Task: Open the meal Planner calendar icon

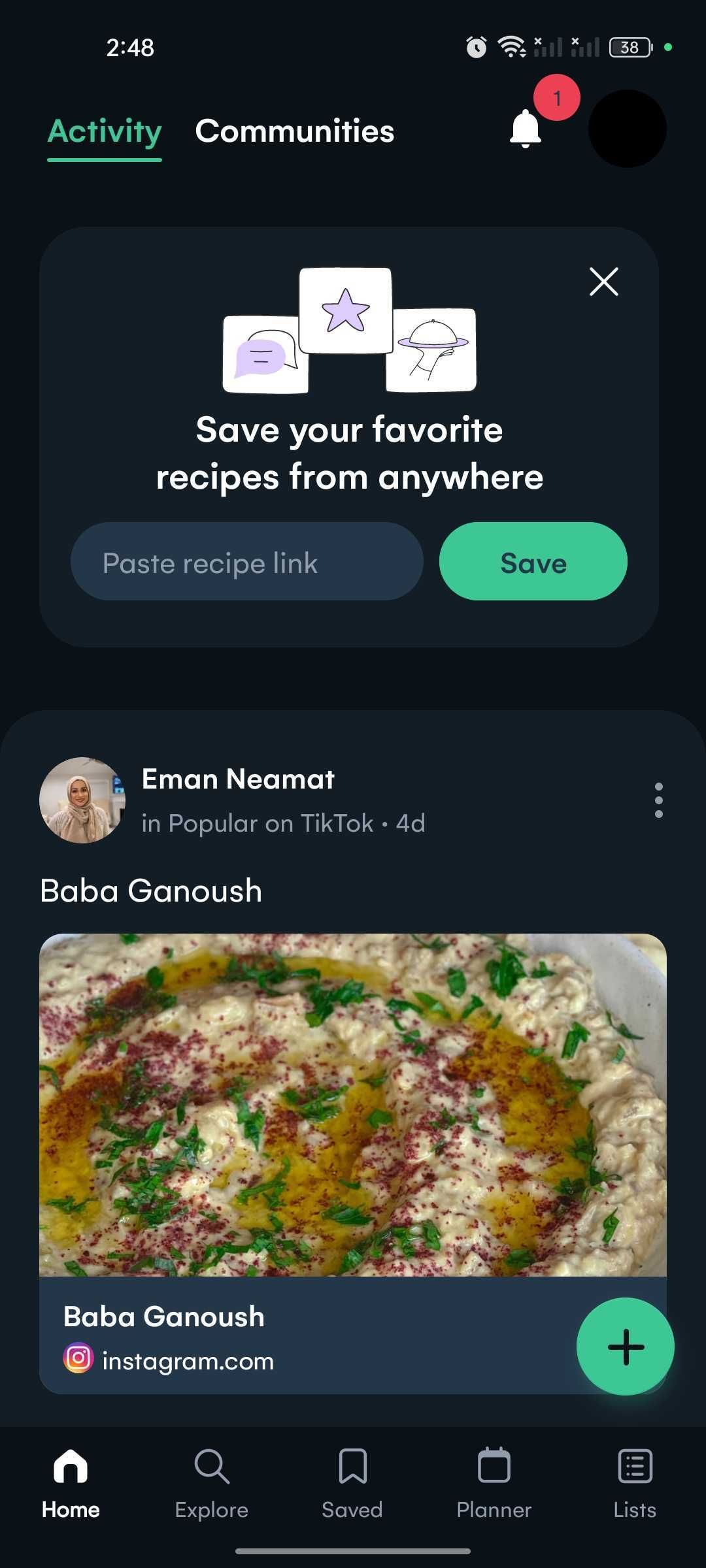Action: point(494,1480)
